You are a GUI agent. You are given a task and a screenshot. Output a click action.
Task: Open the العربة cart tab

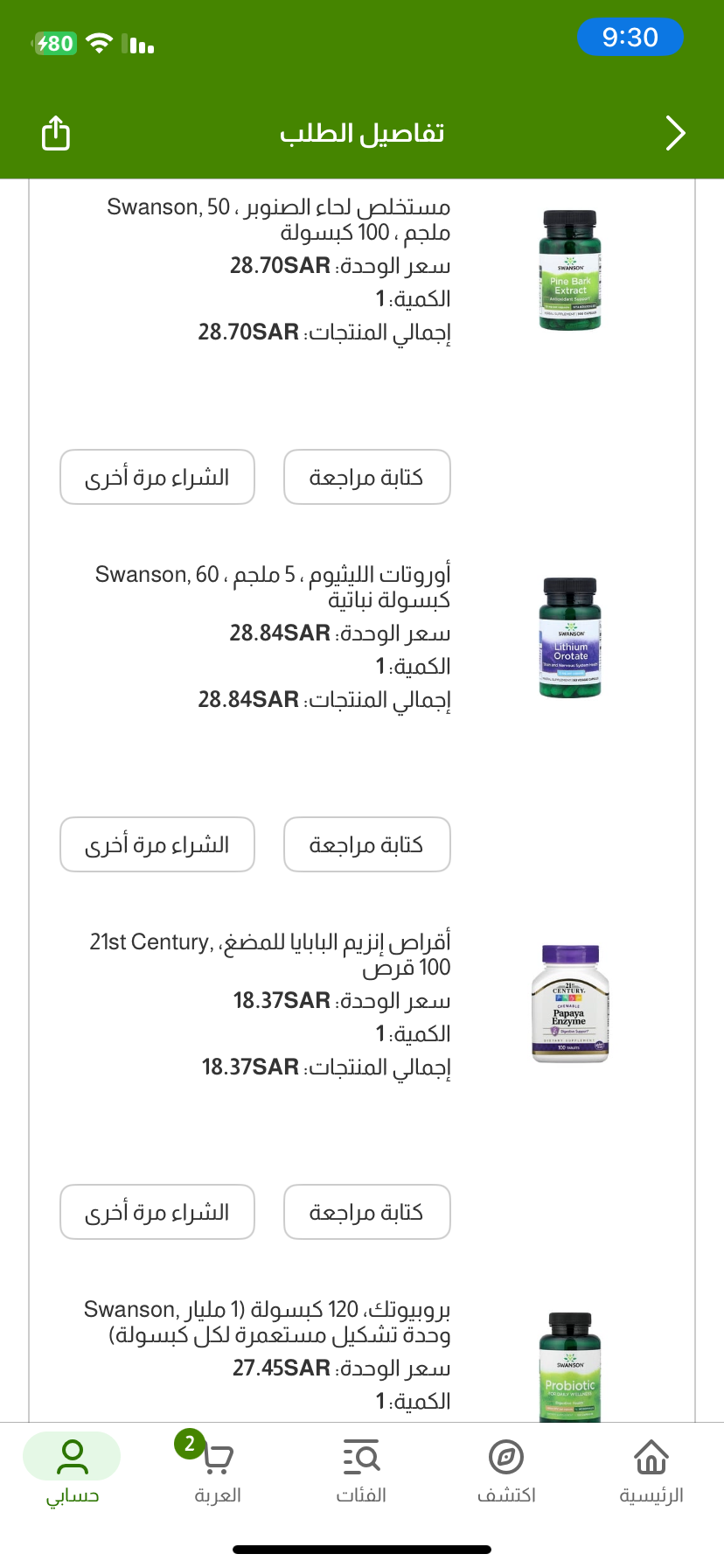(216, 1472)
